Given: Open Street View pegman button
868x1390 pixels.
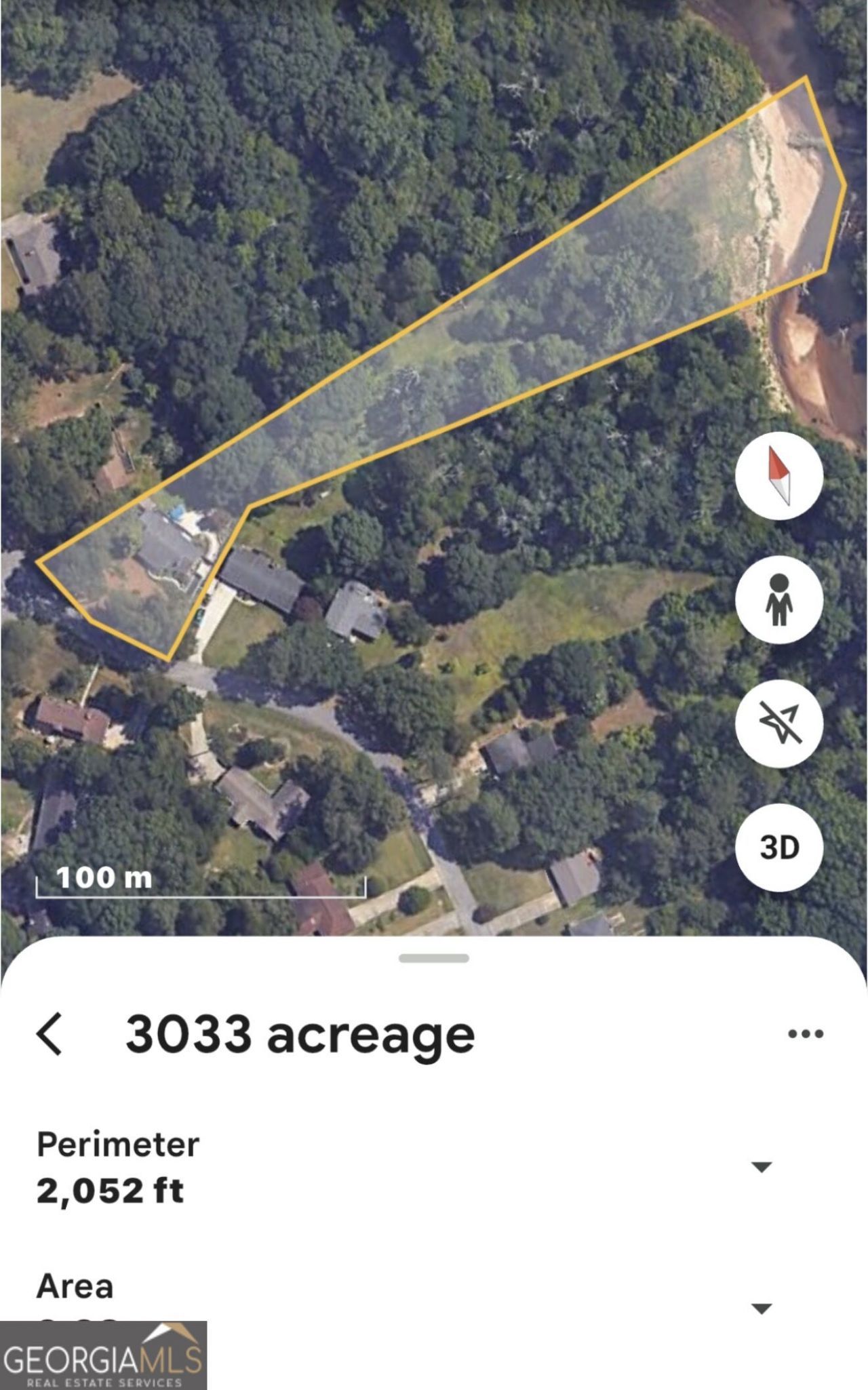Looking at the screenshot, I should tap(779, 600).
